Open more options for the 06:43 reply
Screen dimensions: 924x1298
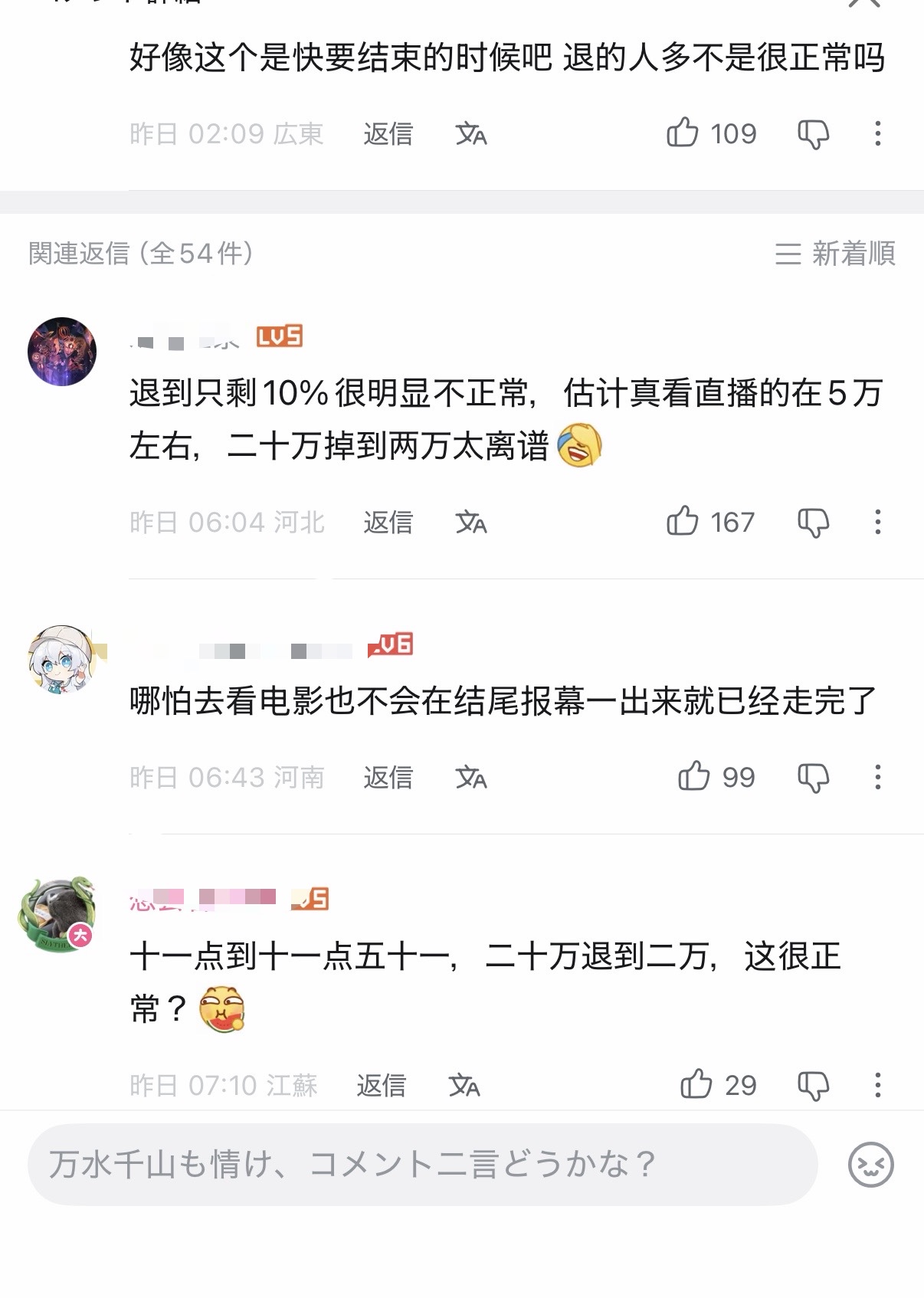click(x=878, y=778)
